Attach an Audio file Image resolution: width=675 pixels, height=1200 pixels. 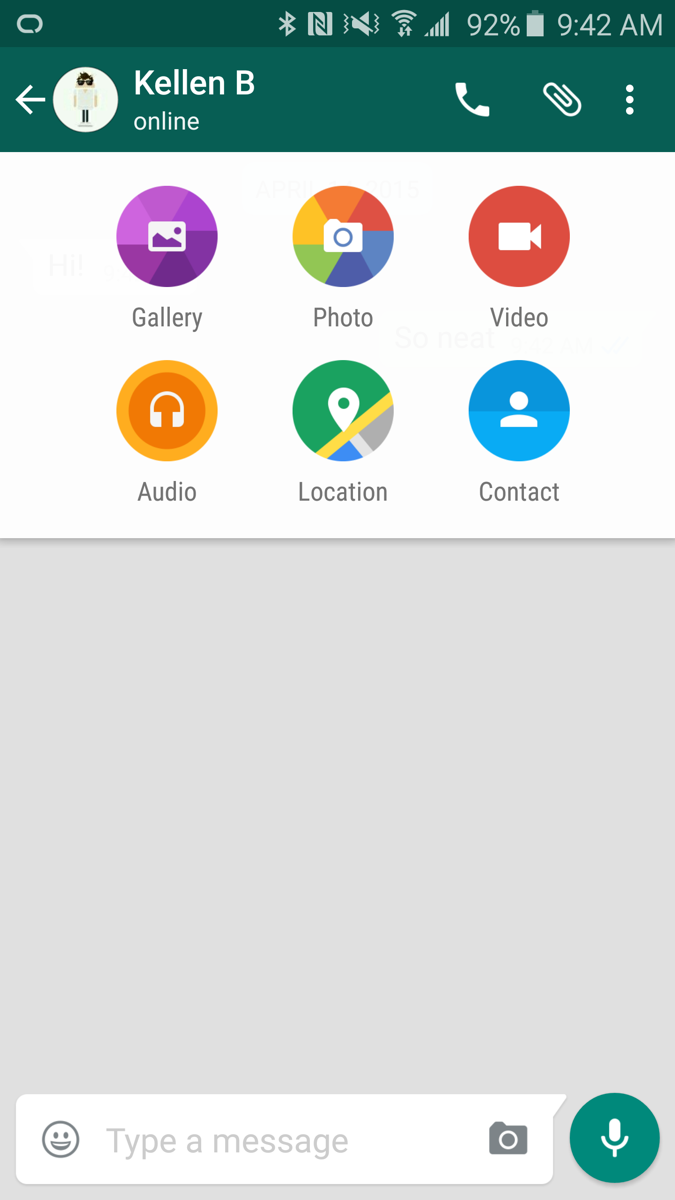[167, 411]
